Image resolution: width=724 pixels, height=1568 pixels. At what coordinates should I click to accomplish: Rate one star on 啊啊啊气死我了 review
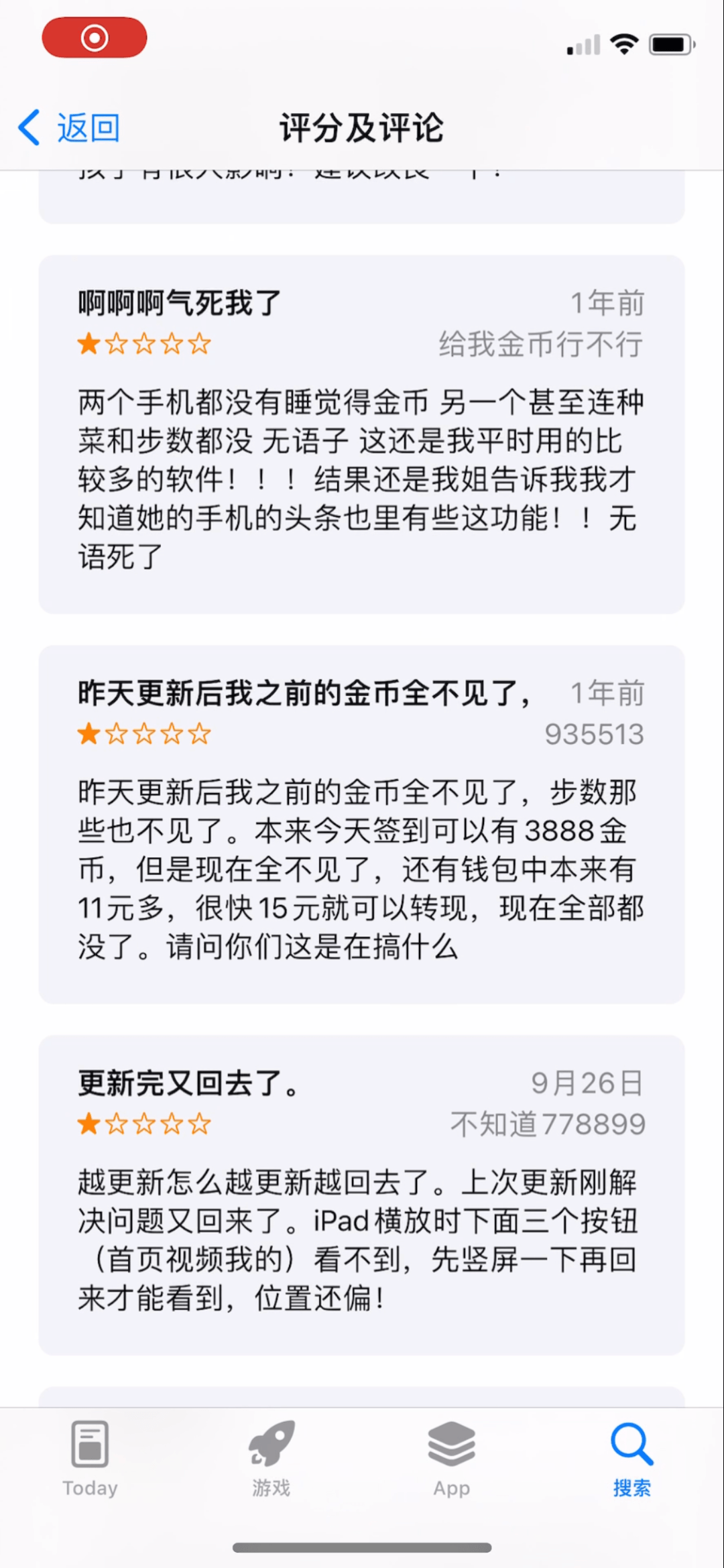tap(89, 345)
